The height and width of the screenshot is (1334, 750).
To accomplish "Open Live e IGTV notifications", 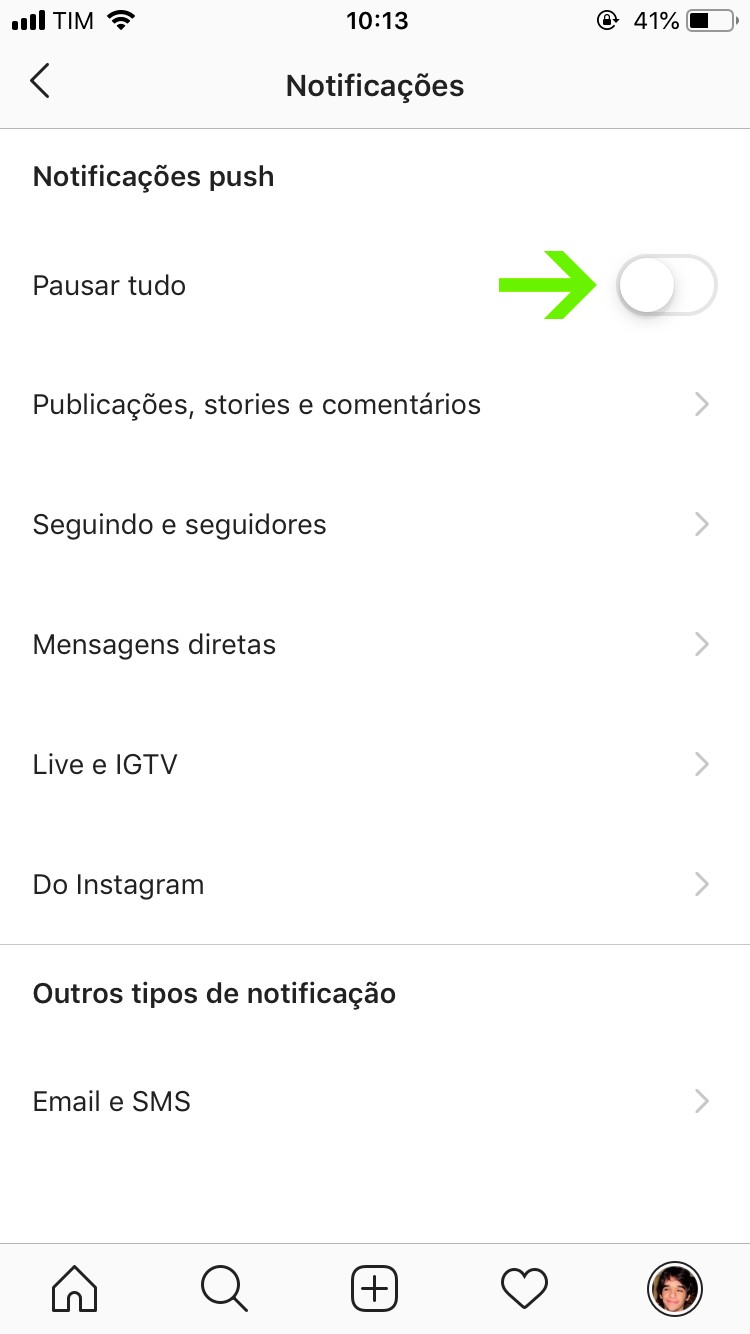I will tap(370, 765).
